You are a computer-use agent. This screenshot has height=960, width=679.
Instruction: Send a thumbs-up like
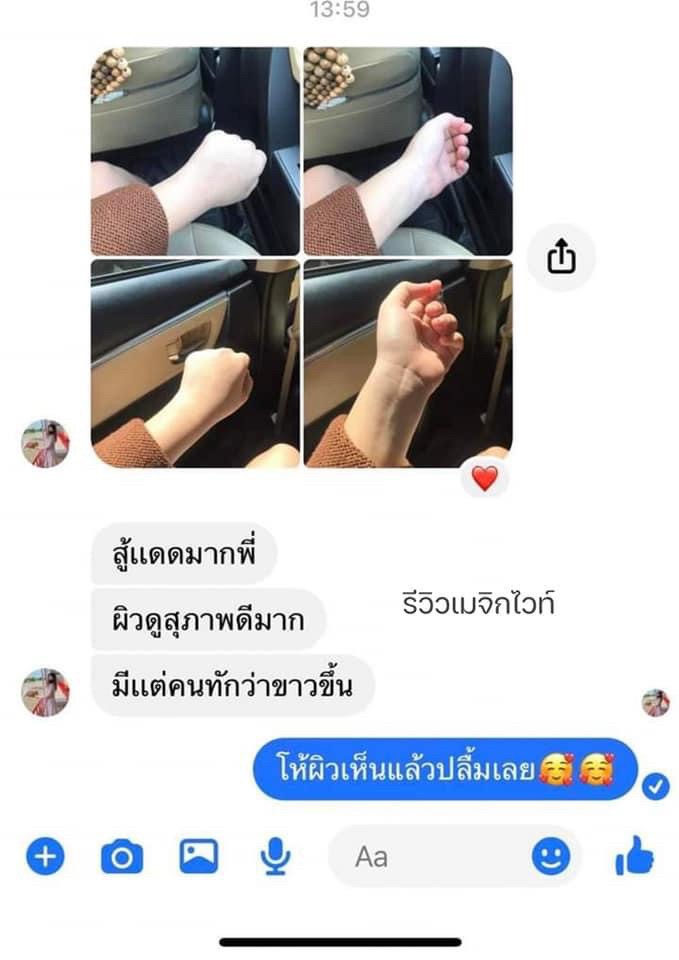coord(634,856)
